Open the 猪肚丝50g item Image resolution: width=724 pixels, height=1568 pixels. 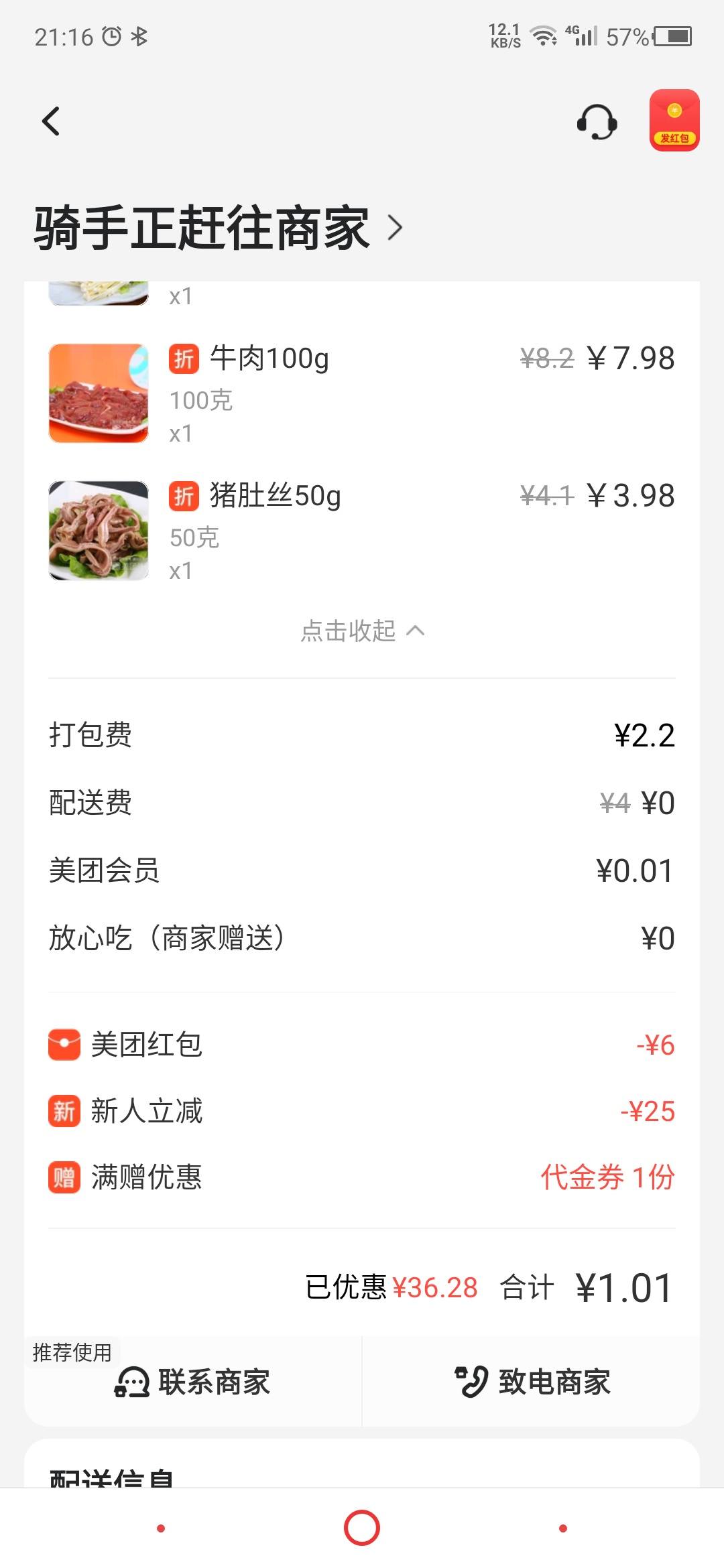(x=362, y=531)
